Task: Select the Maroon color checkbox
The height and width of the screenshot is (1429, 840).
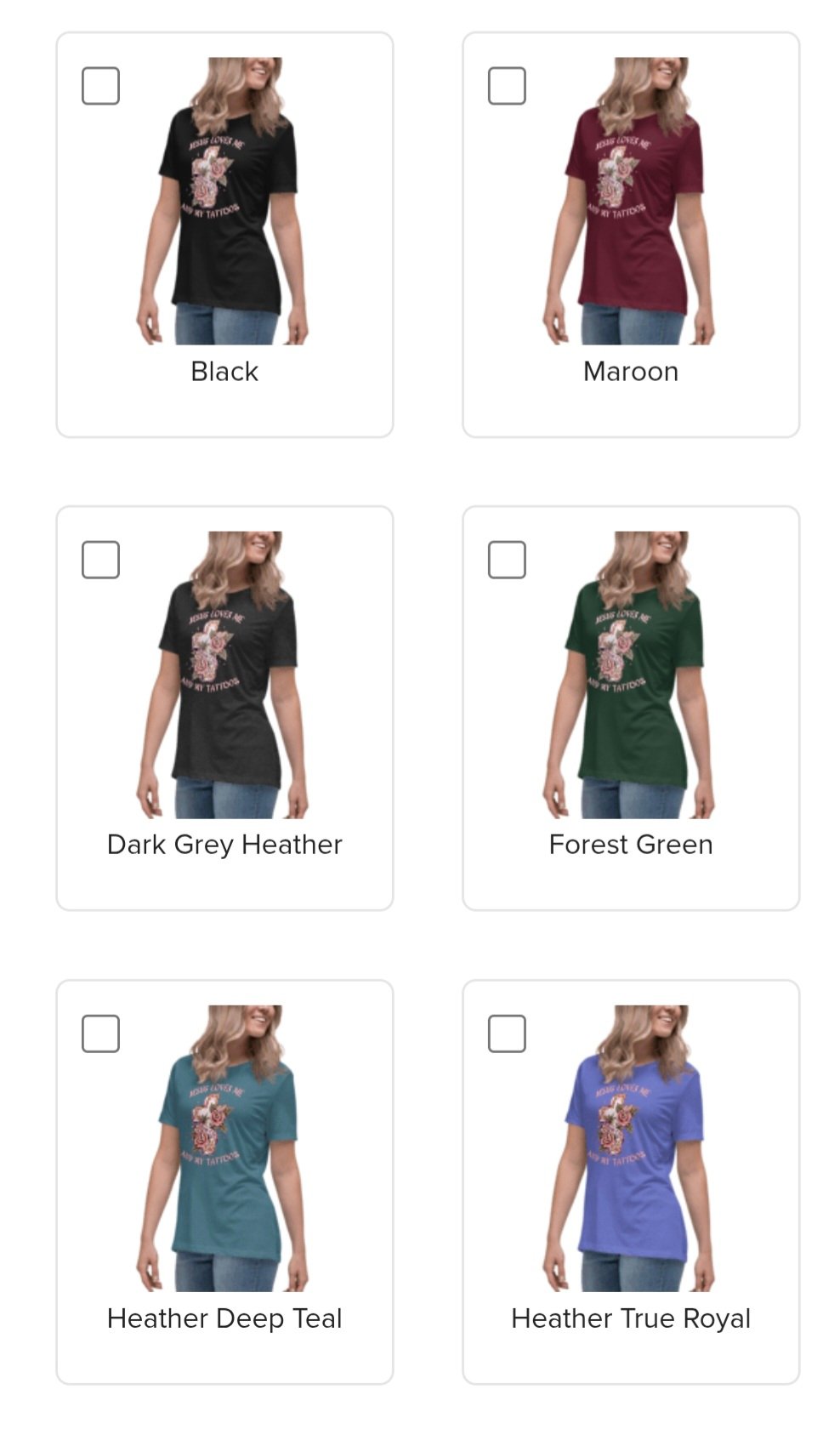Action: [507, 86]
